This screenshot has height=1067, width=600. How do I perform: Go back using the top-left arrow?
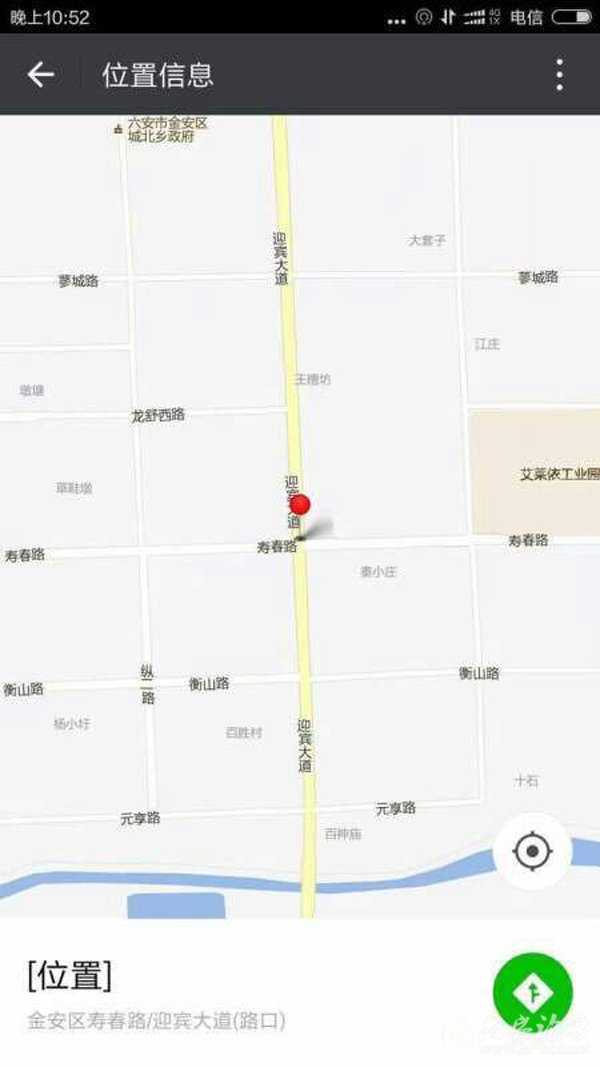coord(41,75)
